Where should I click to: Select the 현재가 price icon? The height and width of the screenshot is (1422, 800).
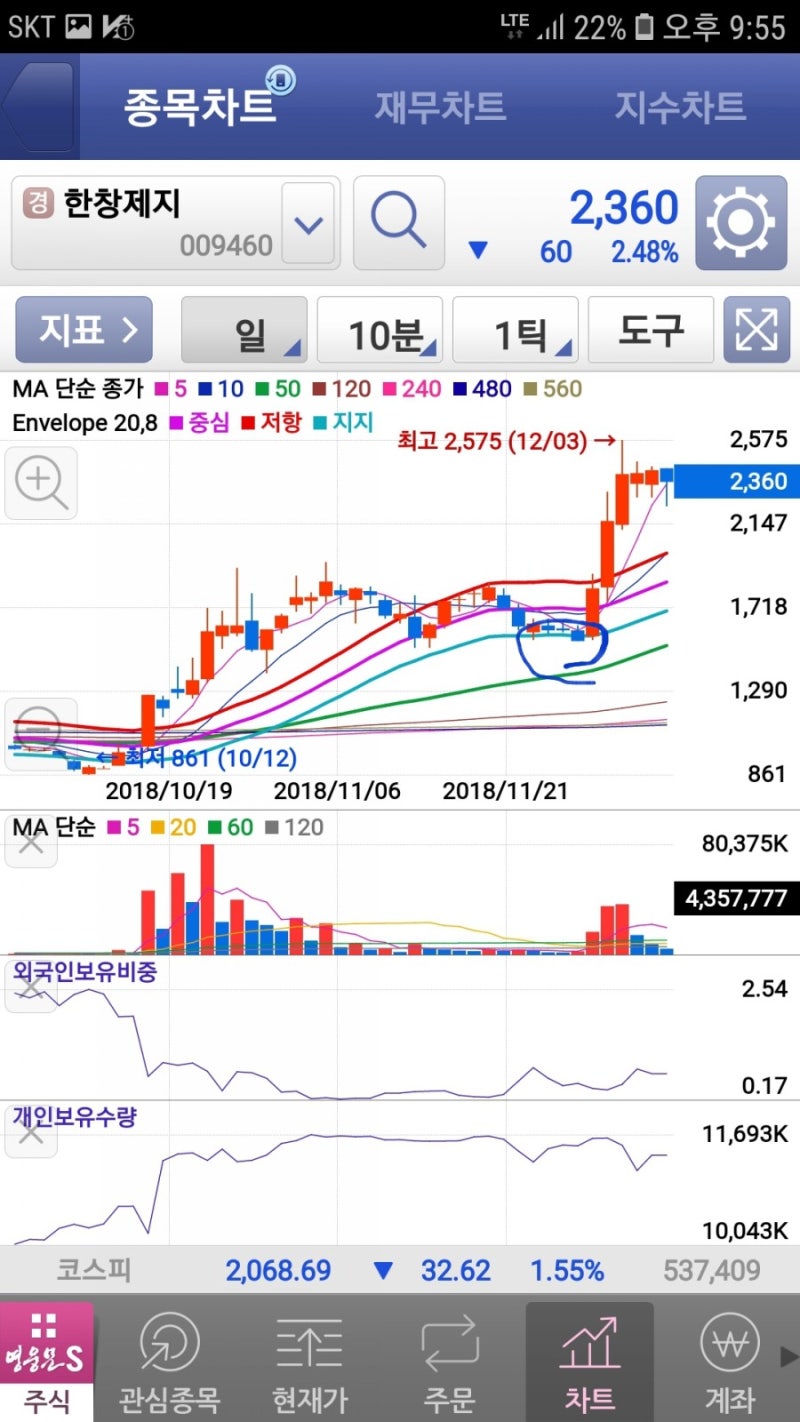(309, 1360)
